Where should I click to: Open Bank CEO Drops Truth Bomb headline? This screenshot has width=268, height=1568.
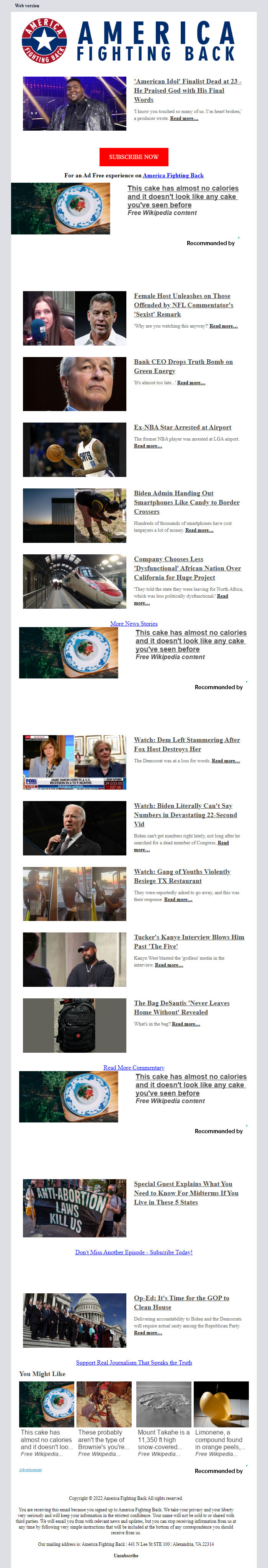click(183, 366)
